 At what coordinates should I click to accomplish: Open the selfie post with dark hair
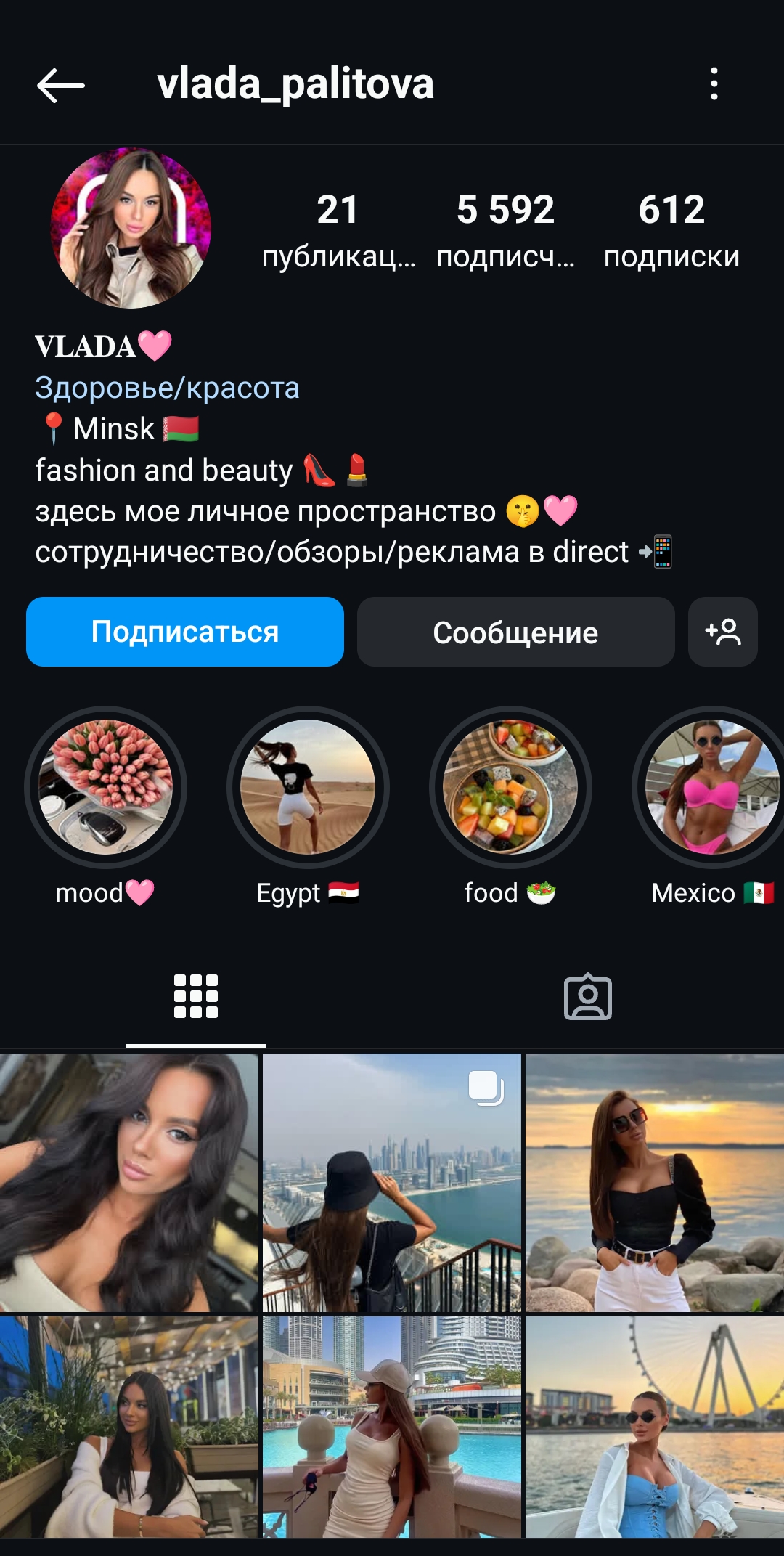(129, 1182)
